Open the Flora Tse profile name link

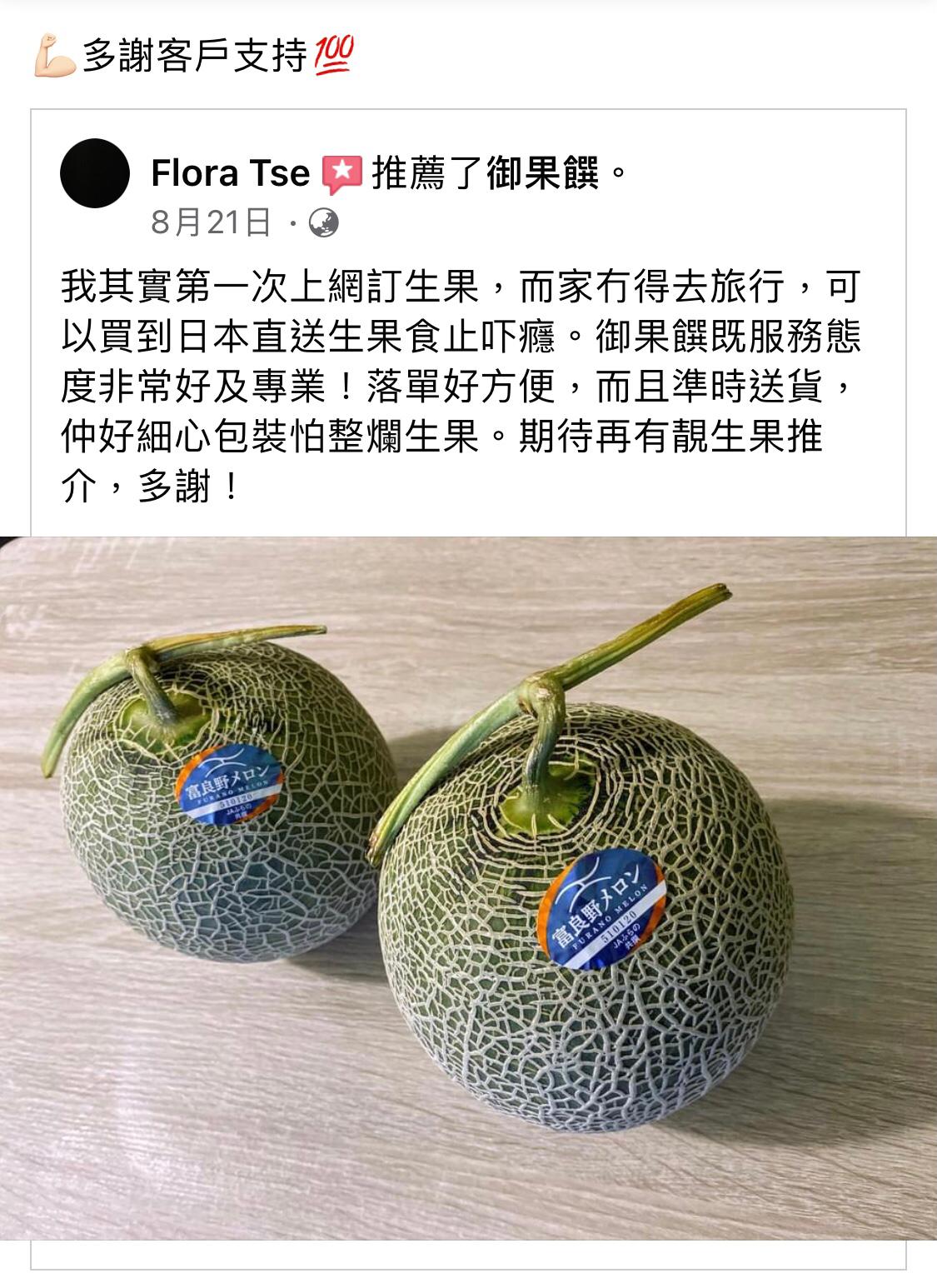pos(230,173)
